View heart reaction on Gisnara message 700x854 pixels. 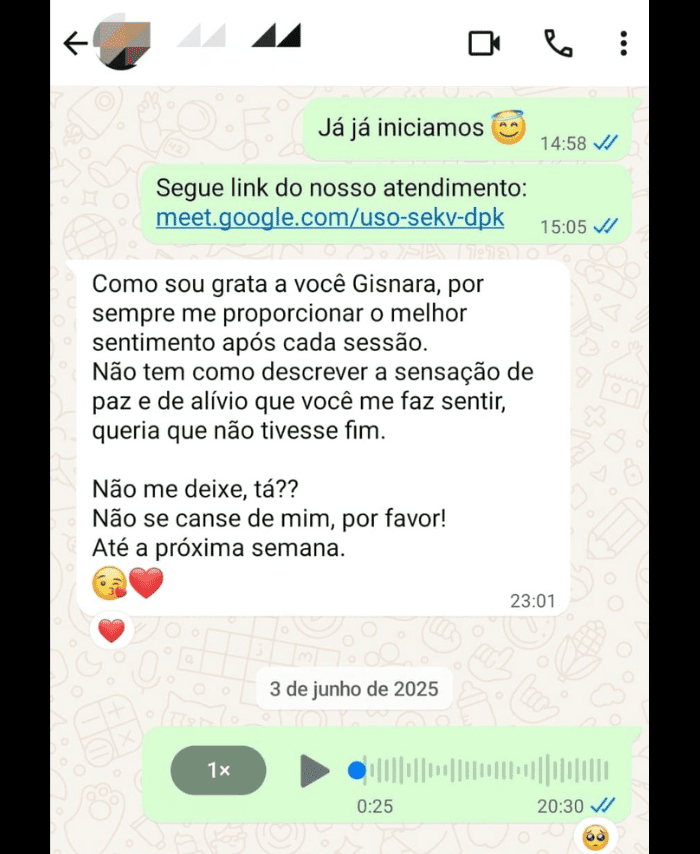pos(111,631)
